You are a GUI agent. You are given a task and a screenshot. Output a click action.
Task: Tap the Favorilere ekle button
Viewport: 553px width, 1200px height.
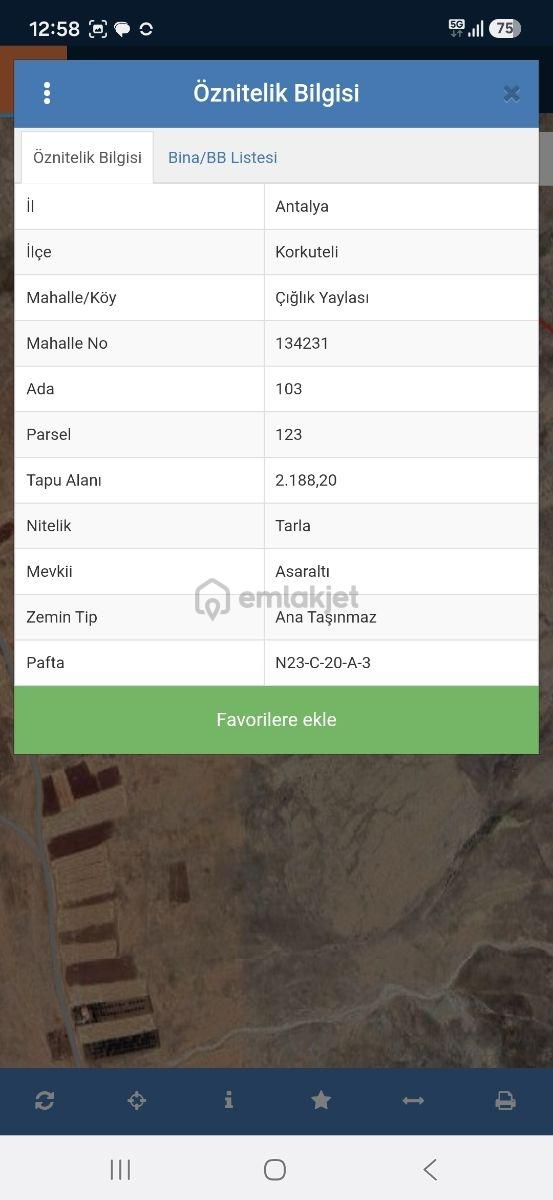tap(276, 720)
